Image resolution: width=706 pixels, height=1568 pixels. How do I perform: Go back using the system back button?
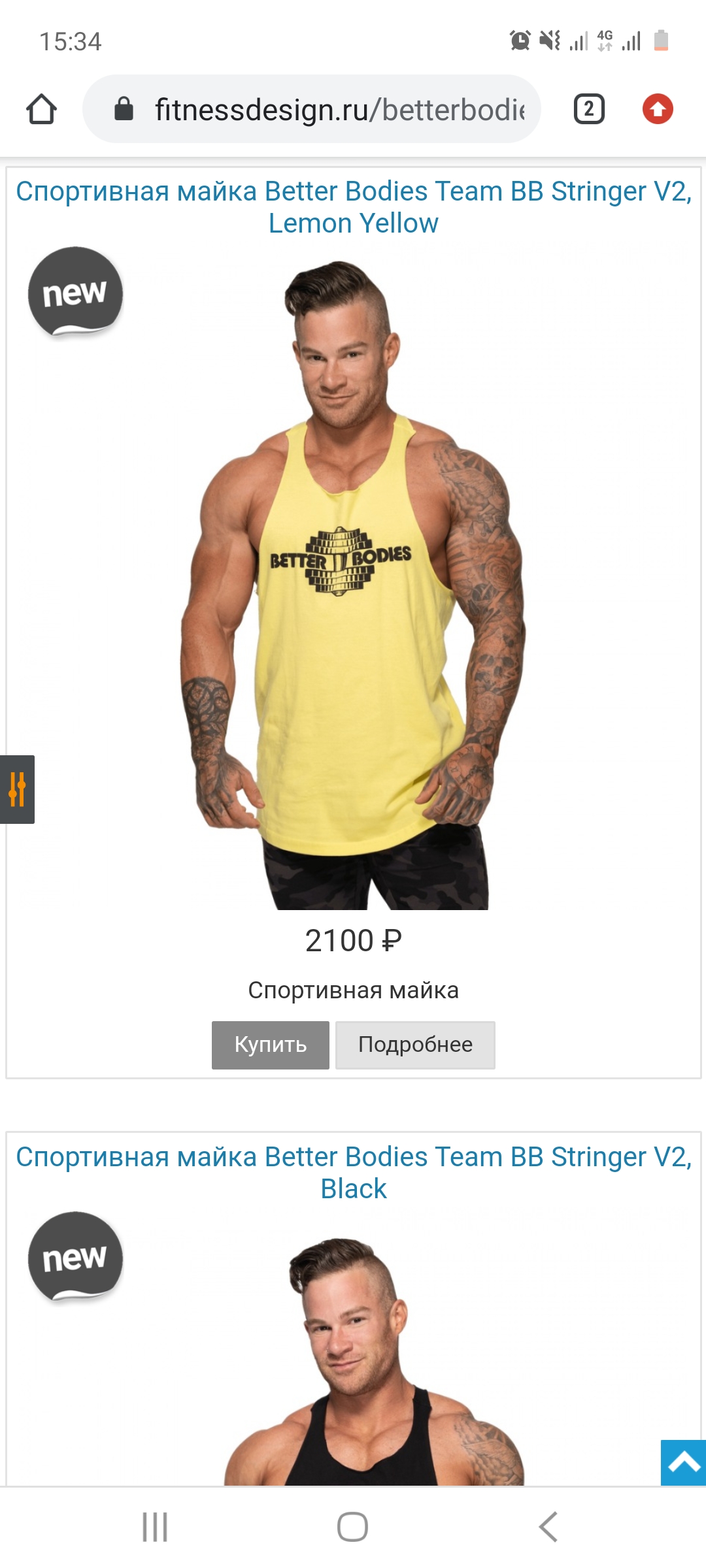pyautogui.click(x=548, y=1527)
